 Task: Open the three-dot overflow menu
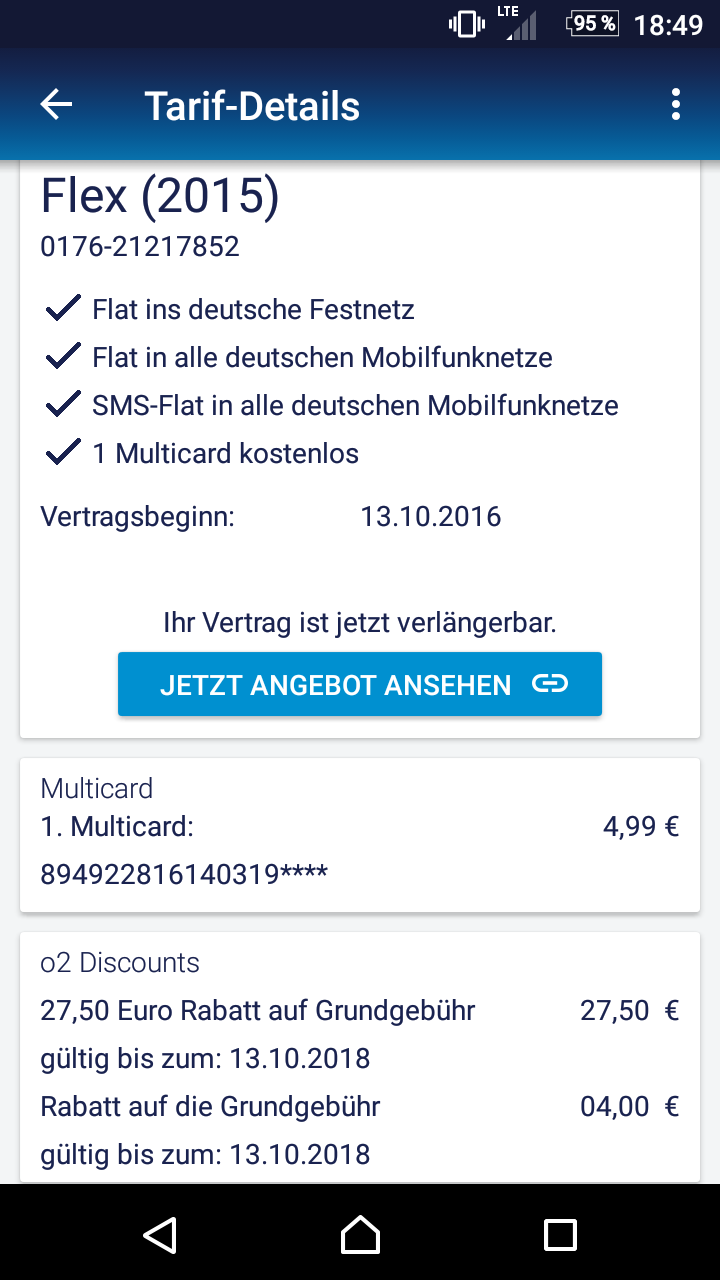(x=676, y=105)
